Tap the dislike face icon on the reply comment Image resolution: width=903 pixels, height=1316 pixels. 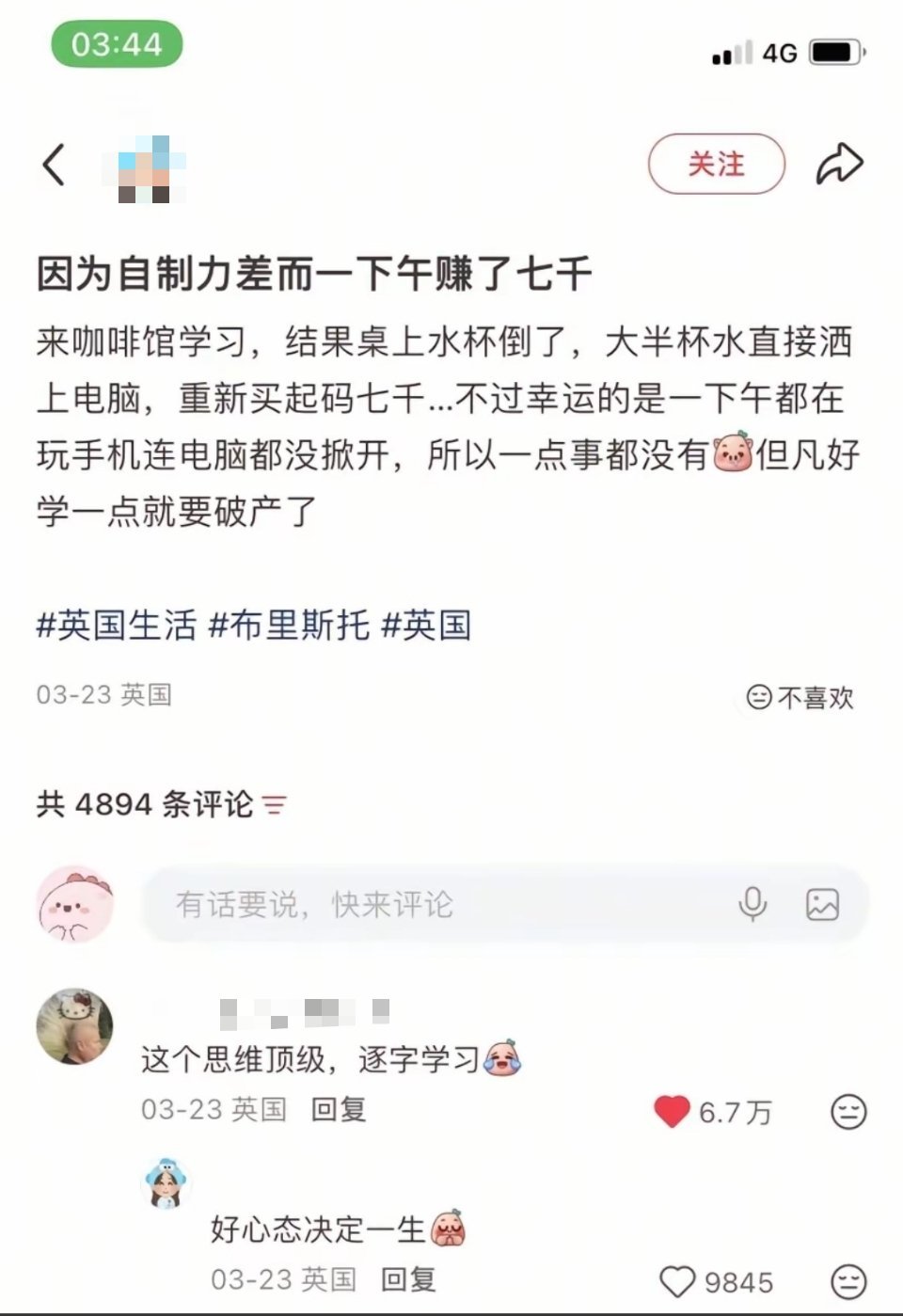click(x=848, y=1278)
